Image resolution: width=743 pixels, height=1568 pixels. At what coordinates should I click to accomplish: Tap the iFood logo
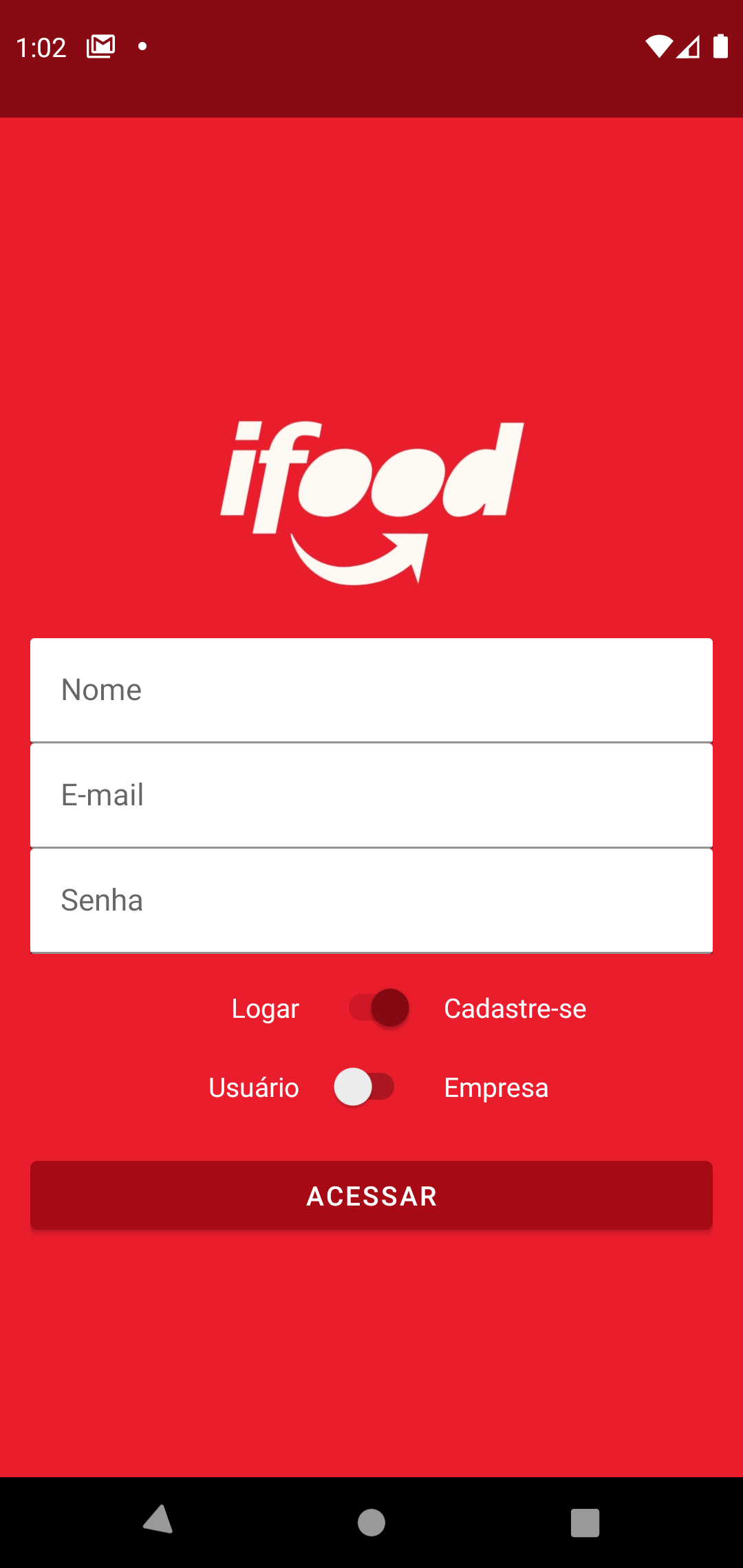coord(371,502)
